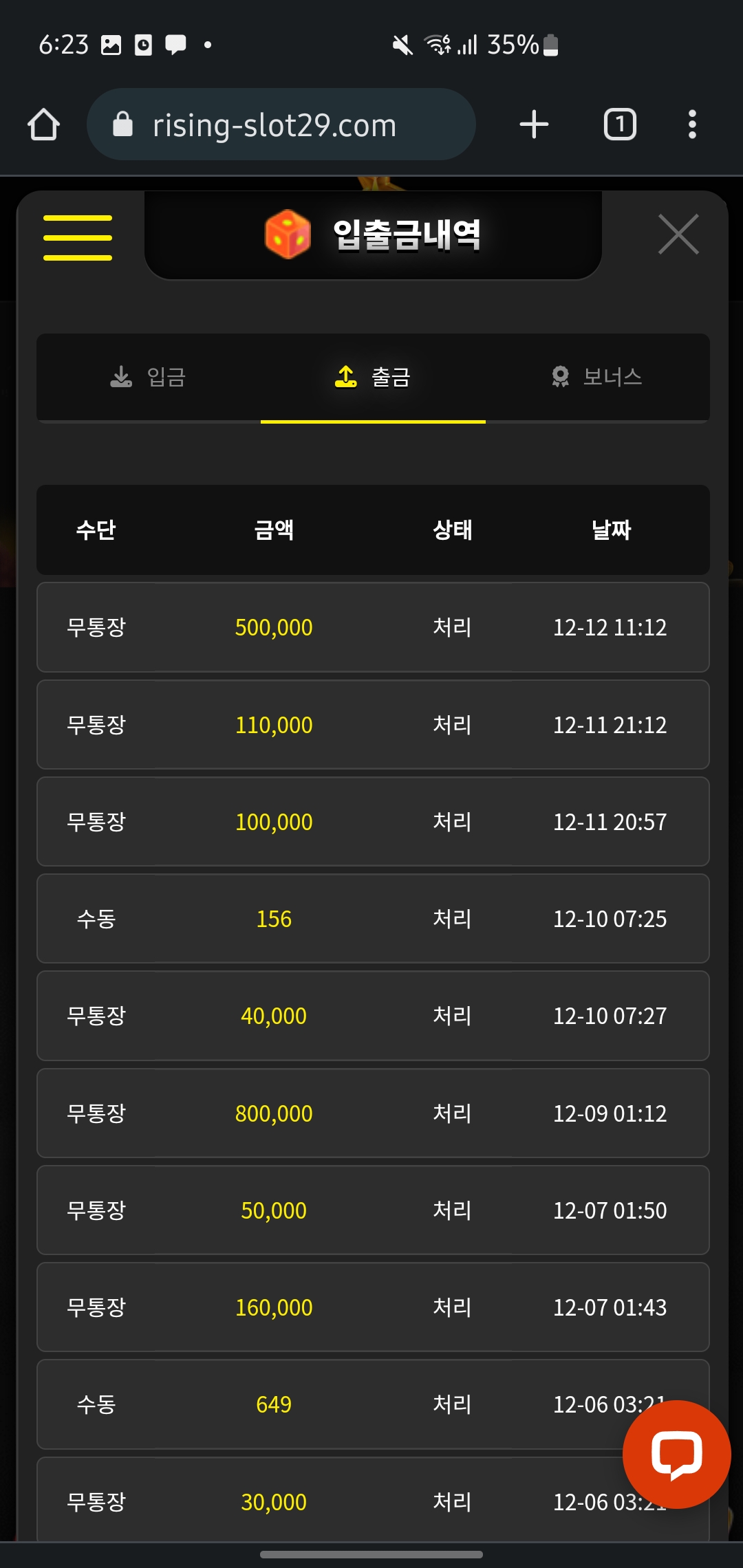Open a new browser tab
The image size is (743, 1568).
534,124
